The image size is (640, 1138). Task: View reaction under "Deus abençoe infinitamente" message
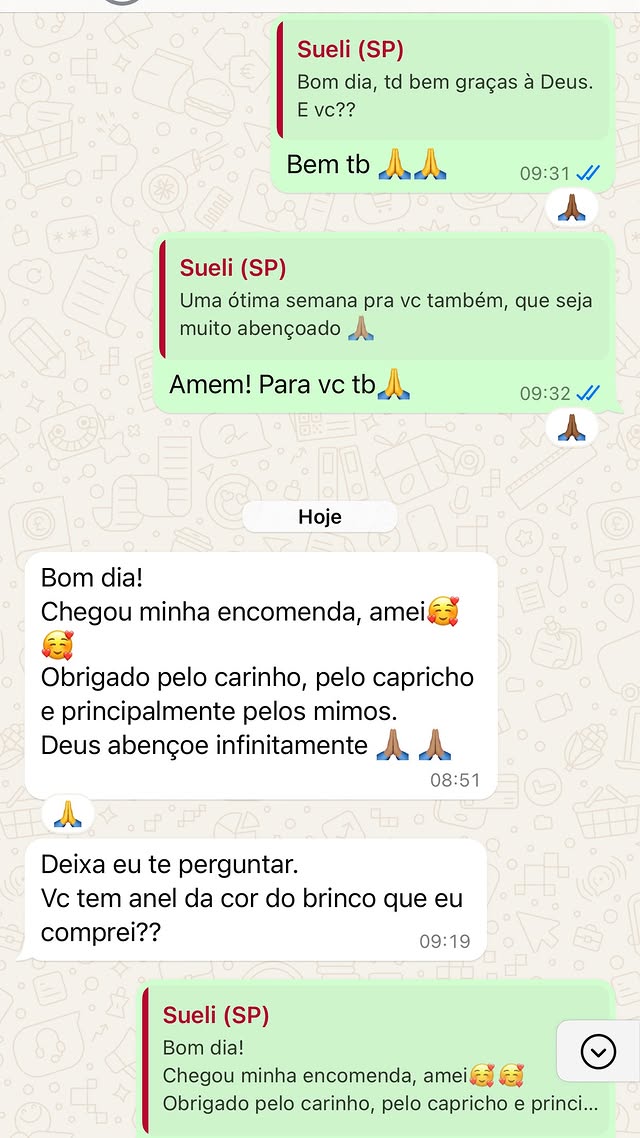(69, 815)
